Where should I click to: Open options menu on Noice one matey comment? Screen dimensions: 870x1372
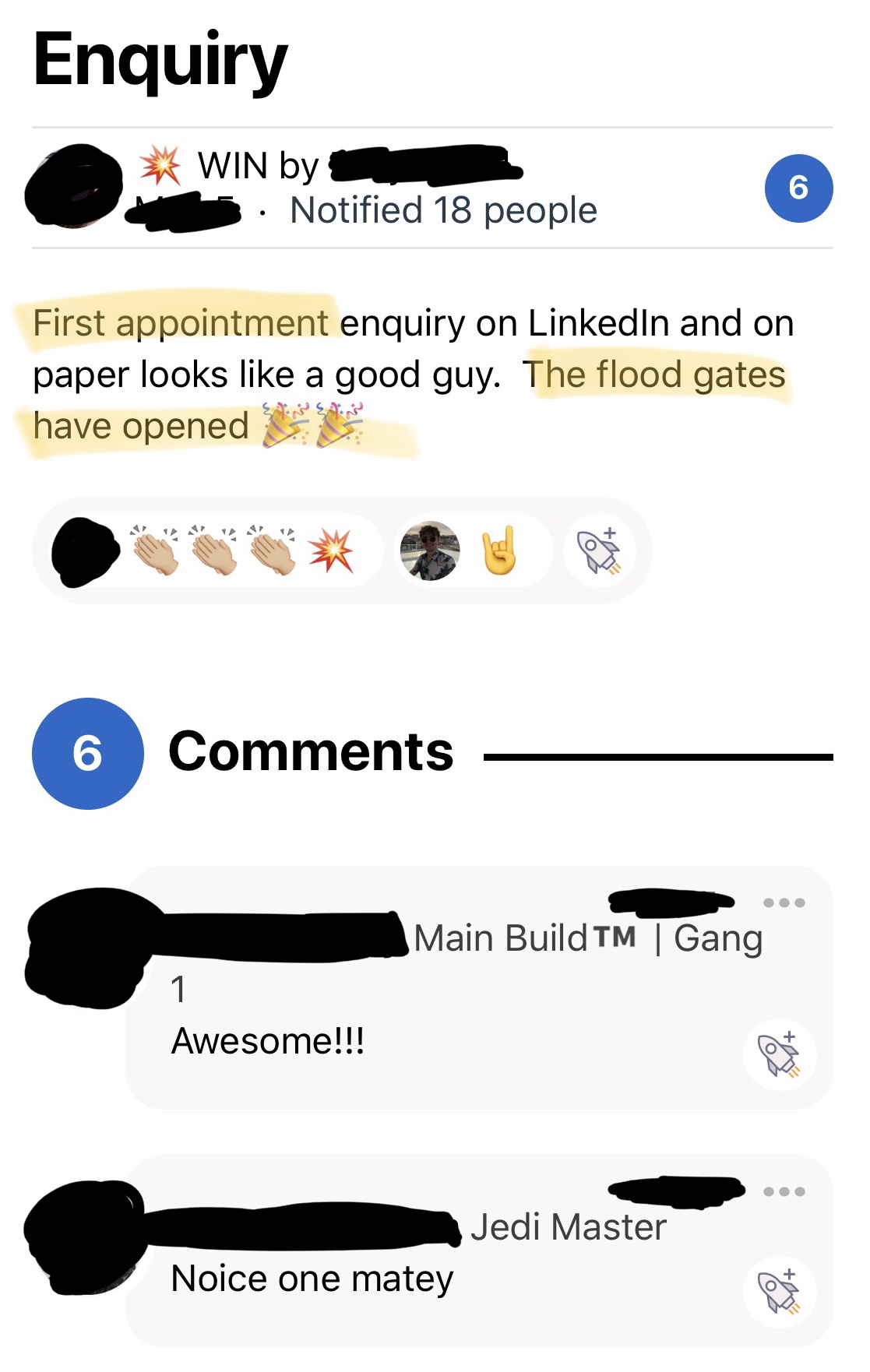tap(784, 1191)
